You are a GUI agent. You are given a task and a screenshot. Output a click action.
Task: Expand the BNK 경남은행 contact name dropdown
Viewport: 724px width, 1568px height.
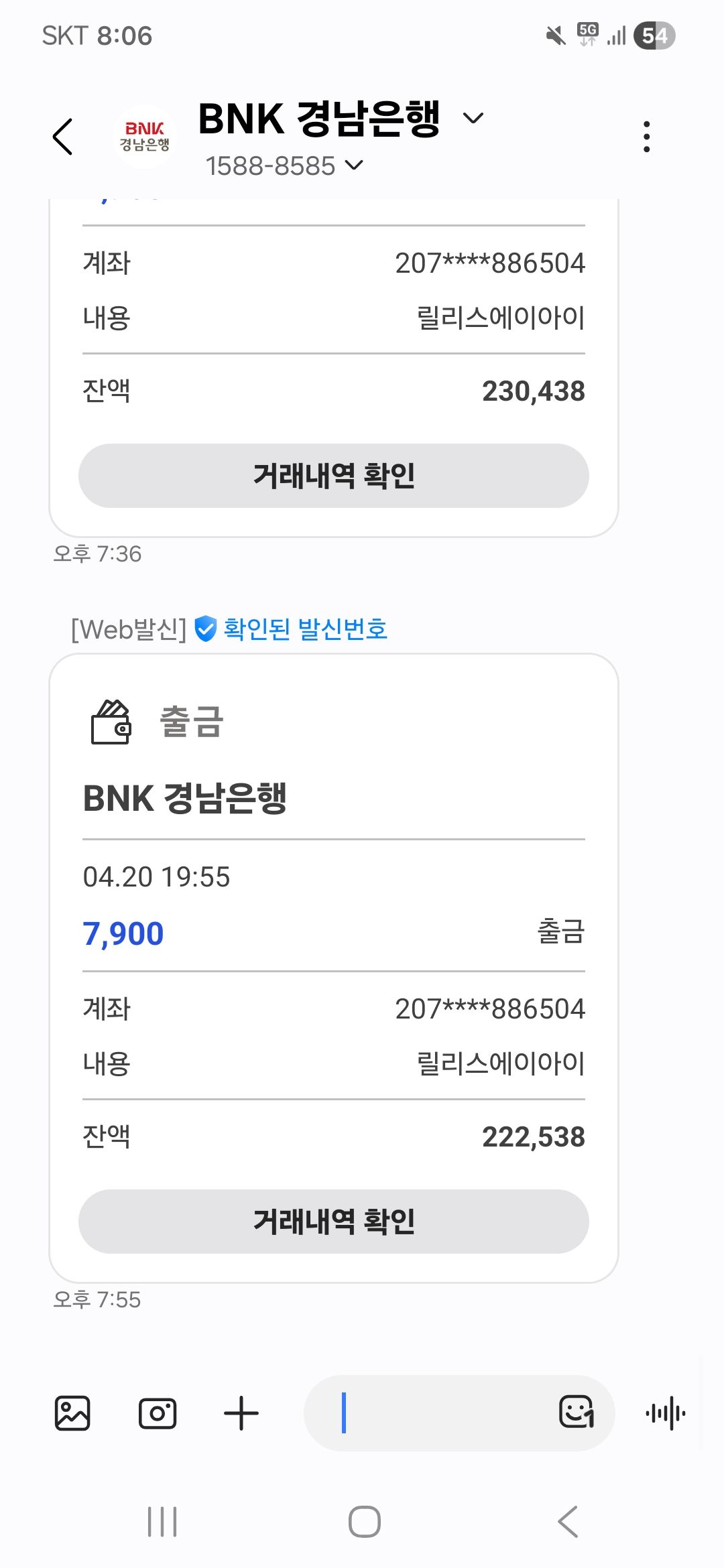(473, 119)
